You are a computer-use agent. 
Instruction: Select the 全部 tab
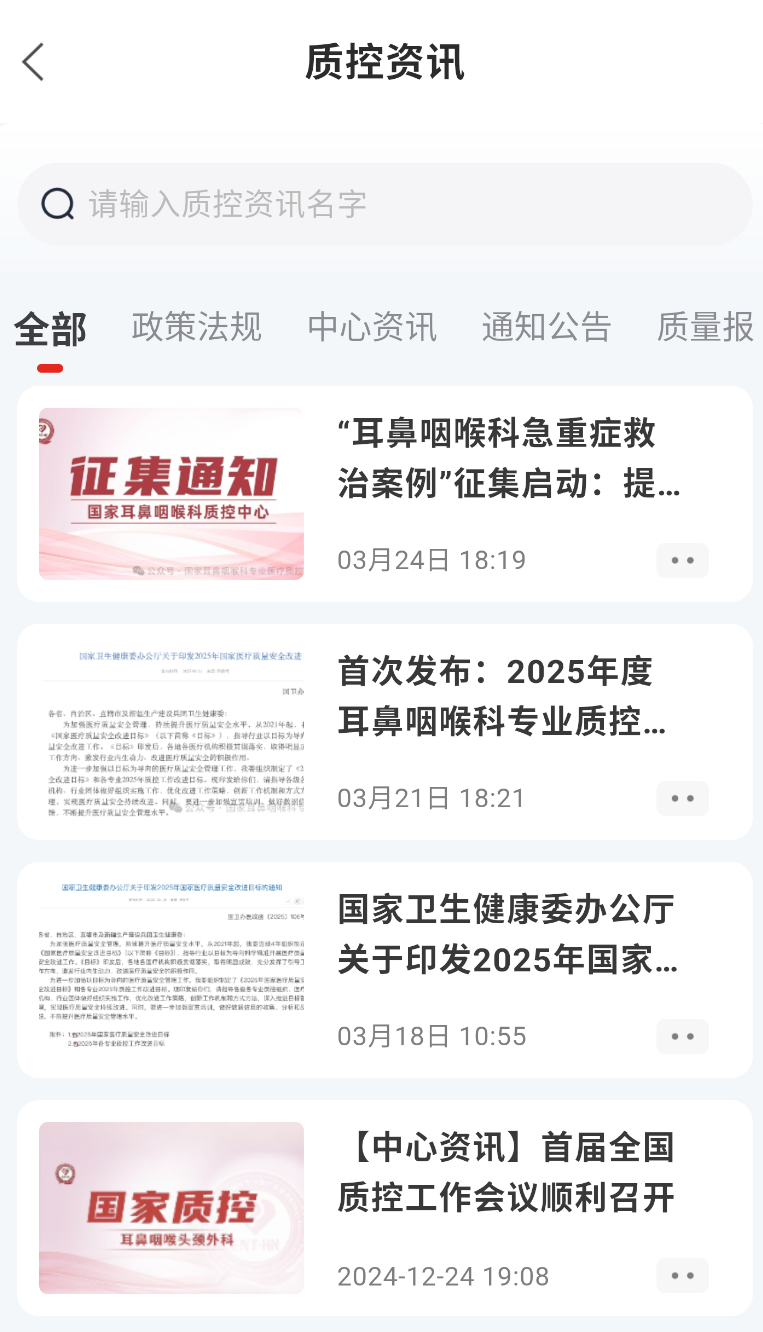coord(50,329)
